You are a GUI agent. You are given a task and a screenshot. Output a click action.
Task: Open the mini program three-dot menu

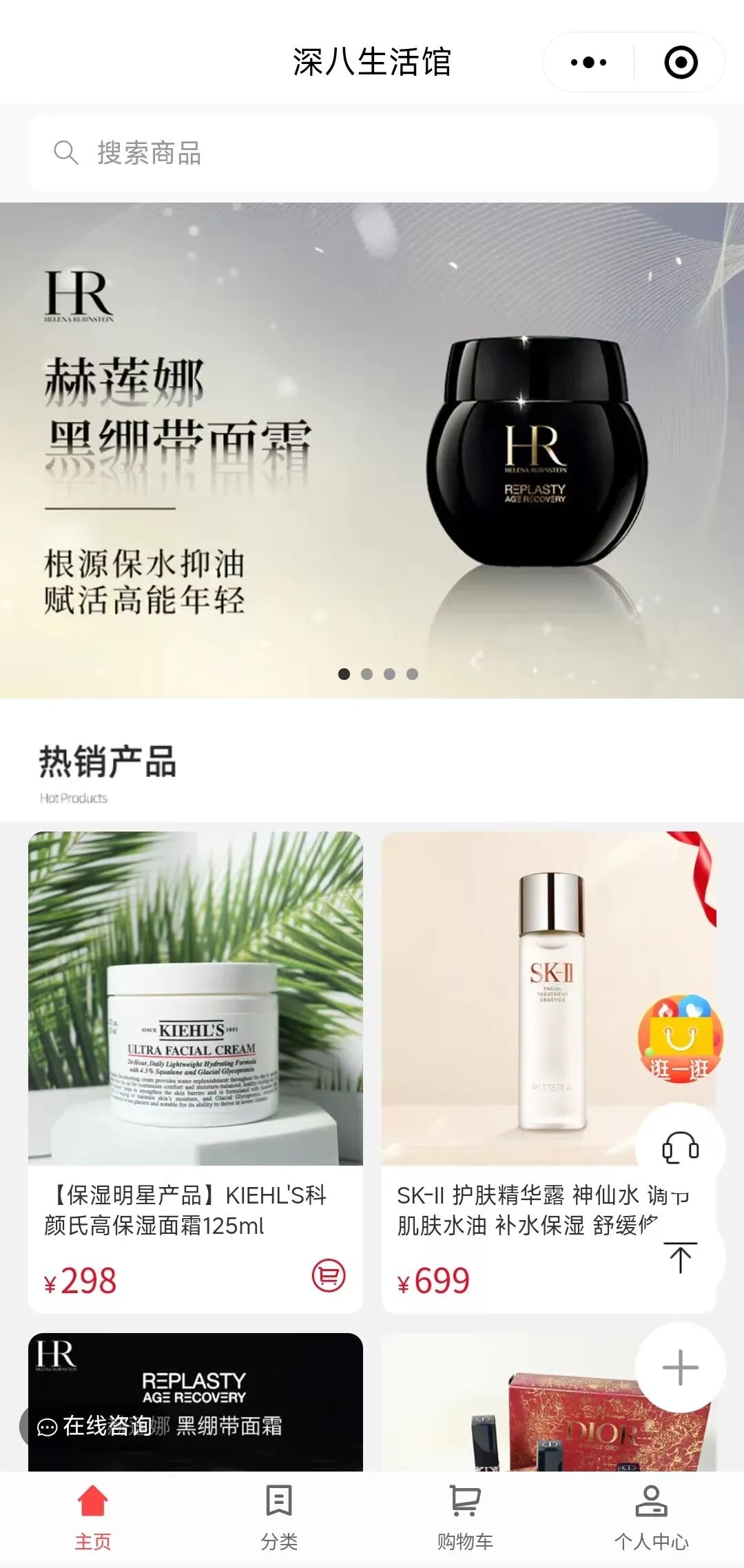tap(588, 62)
